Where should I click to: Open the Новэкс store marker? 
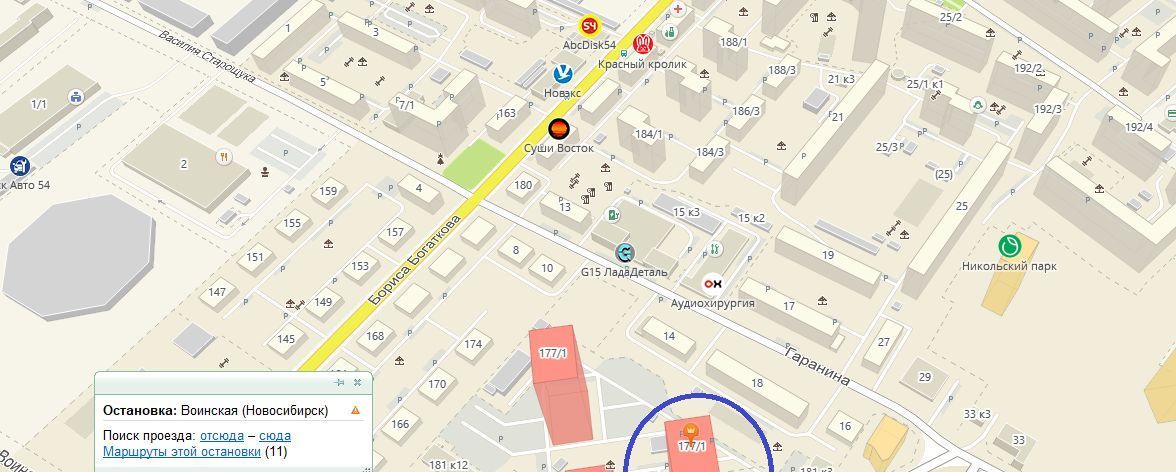pos(563,73)
